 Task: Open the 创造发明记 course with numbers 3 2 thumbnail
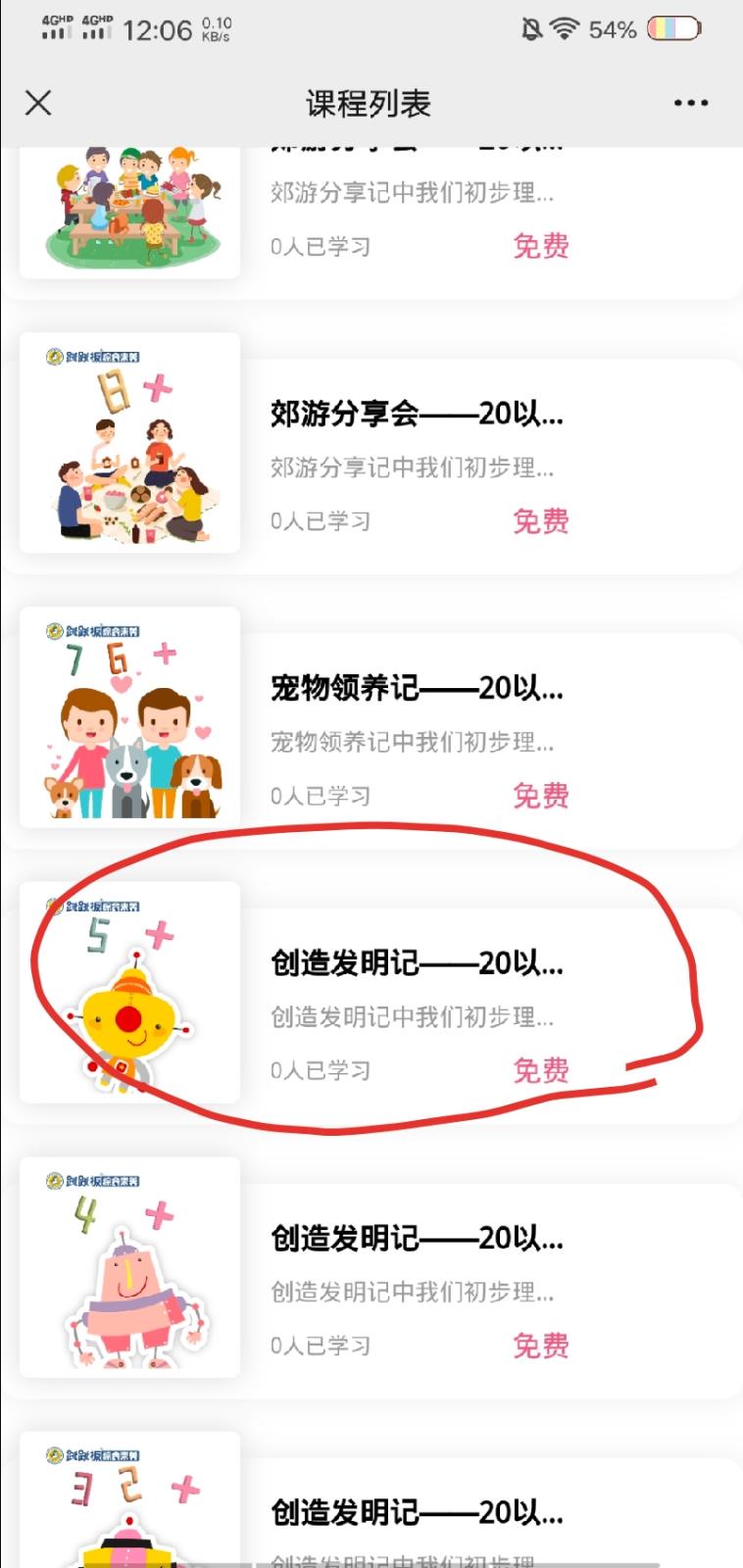416,1514
